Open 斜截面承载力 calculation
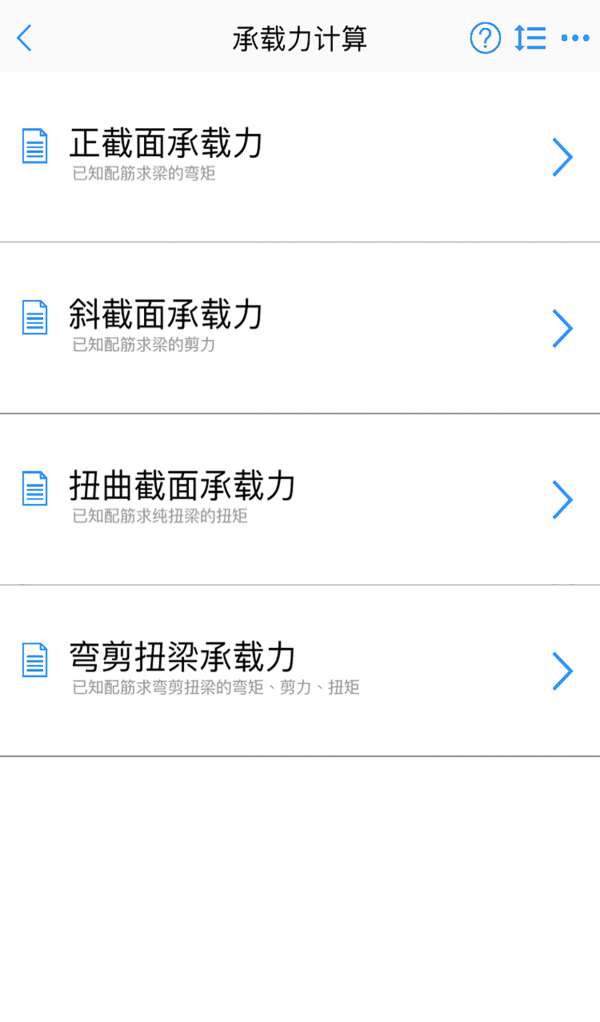600x1022 pixels. (300, 328)
